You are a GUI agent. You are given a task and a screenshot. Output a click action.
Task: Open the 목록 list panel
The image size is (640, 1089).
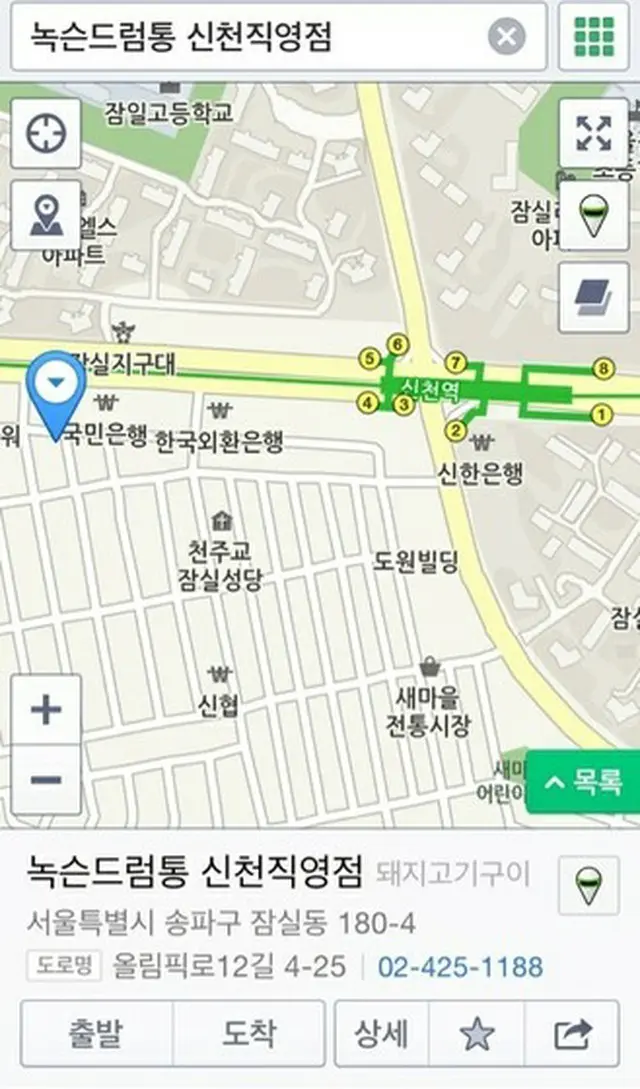click(584, 781)
